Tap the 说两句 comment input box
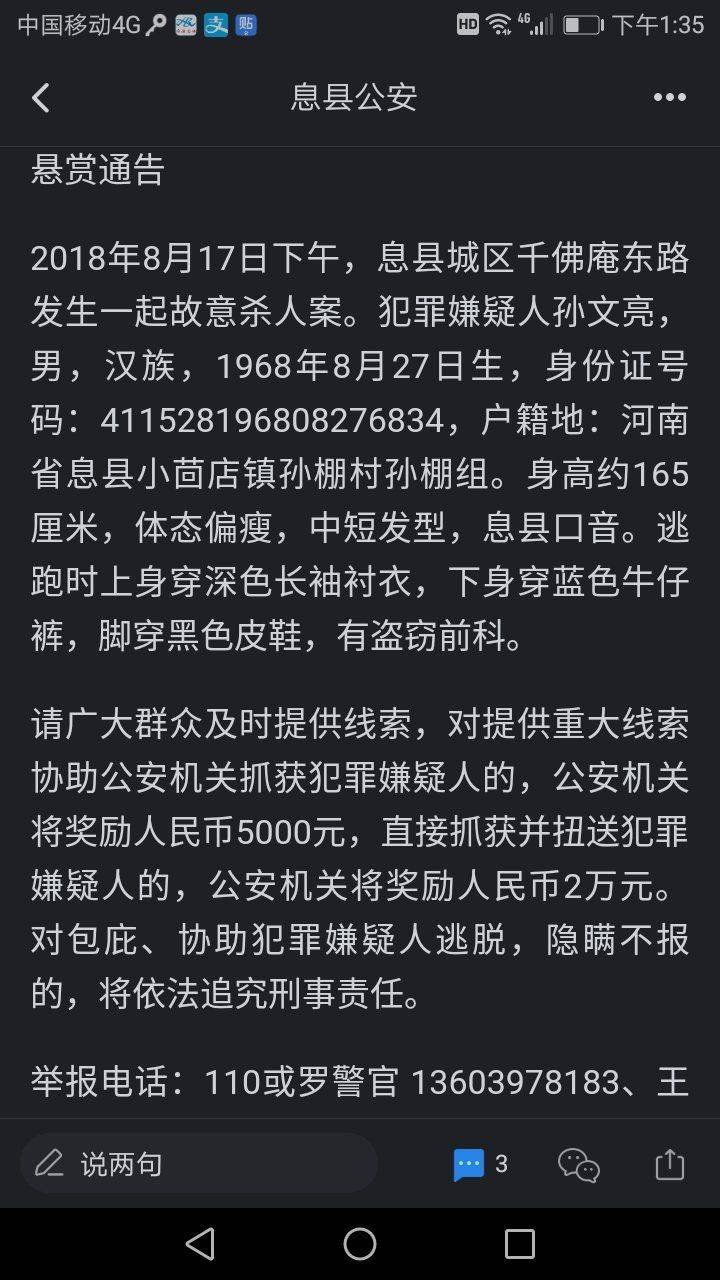Screen dimensions: 720x1280 [198, 1163]
